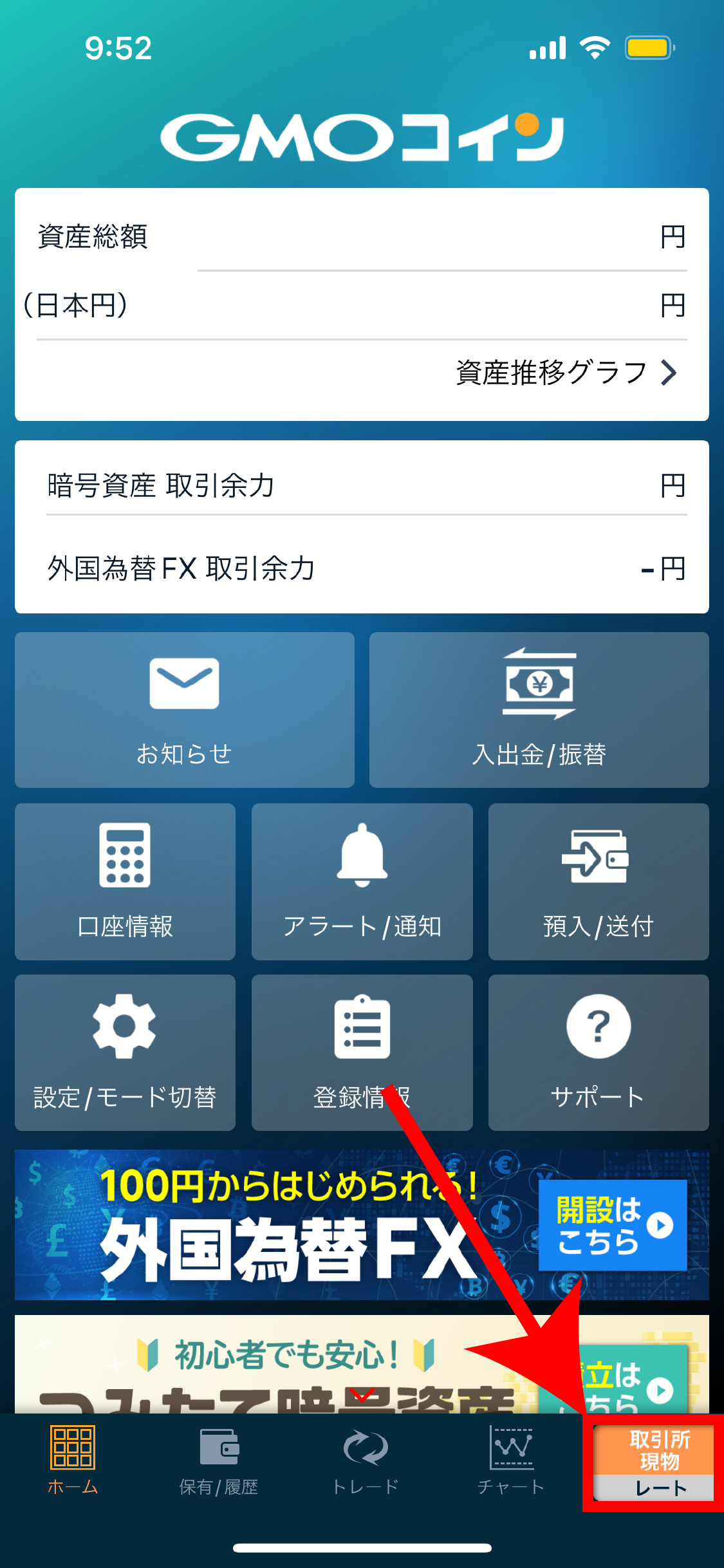Expand the 資産推移グラフ asset history view
The image size is (724, 1568).
[x=560, y=373]
